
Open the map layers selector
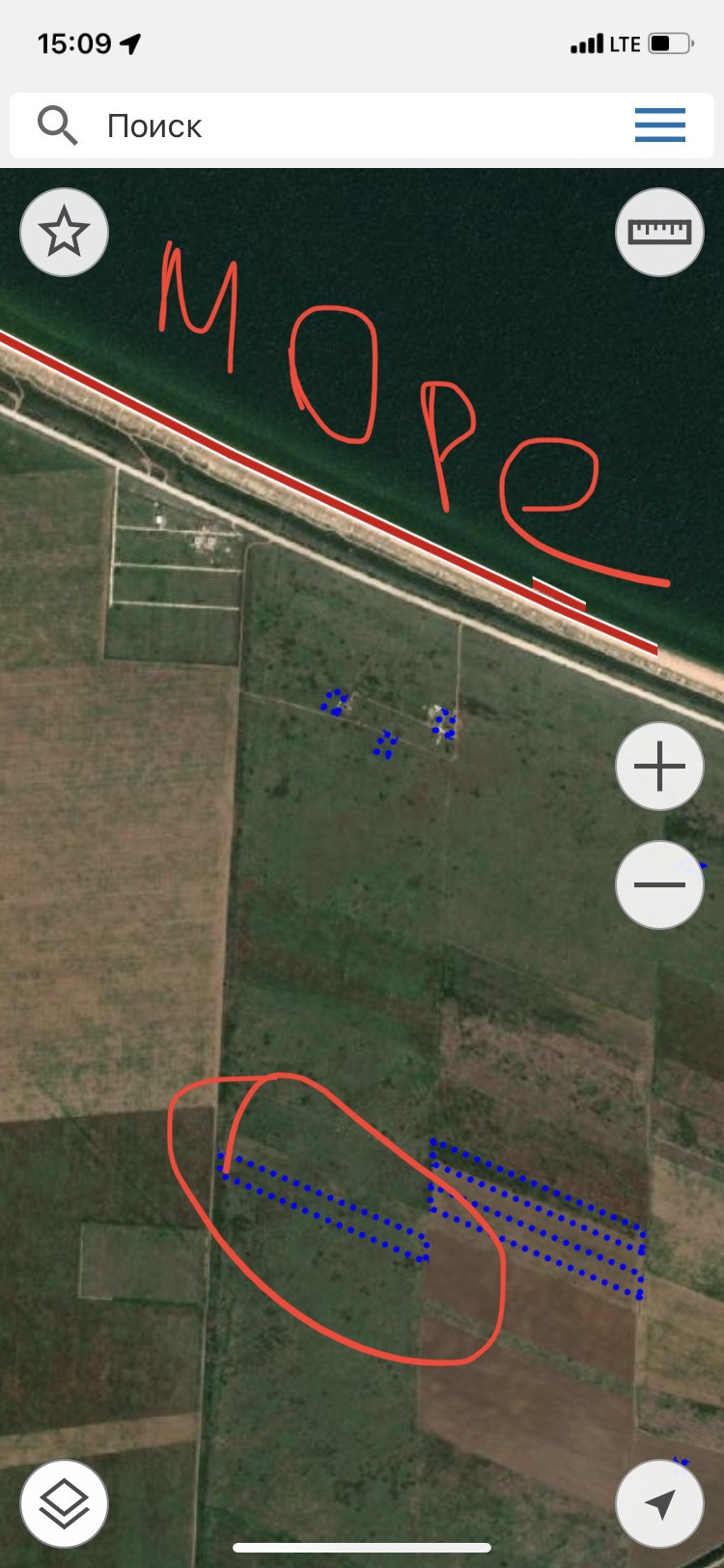click(x=64, y=1503)
